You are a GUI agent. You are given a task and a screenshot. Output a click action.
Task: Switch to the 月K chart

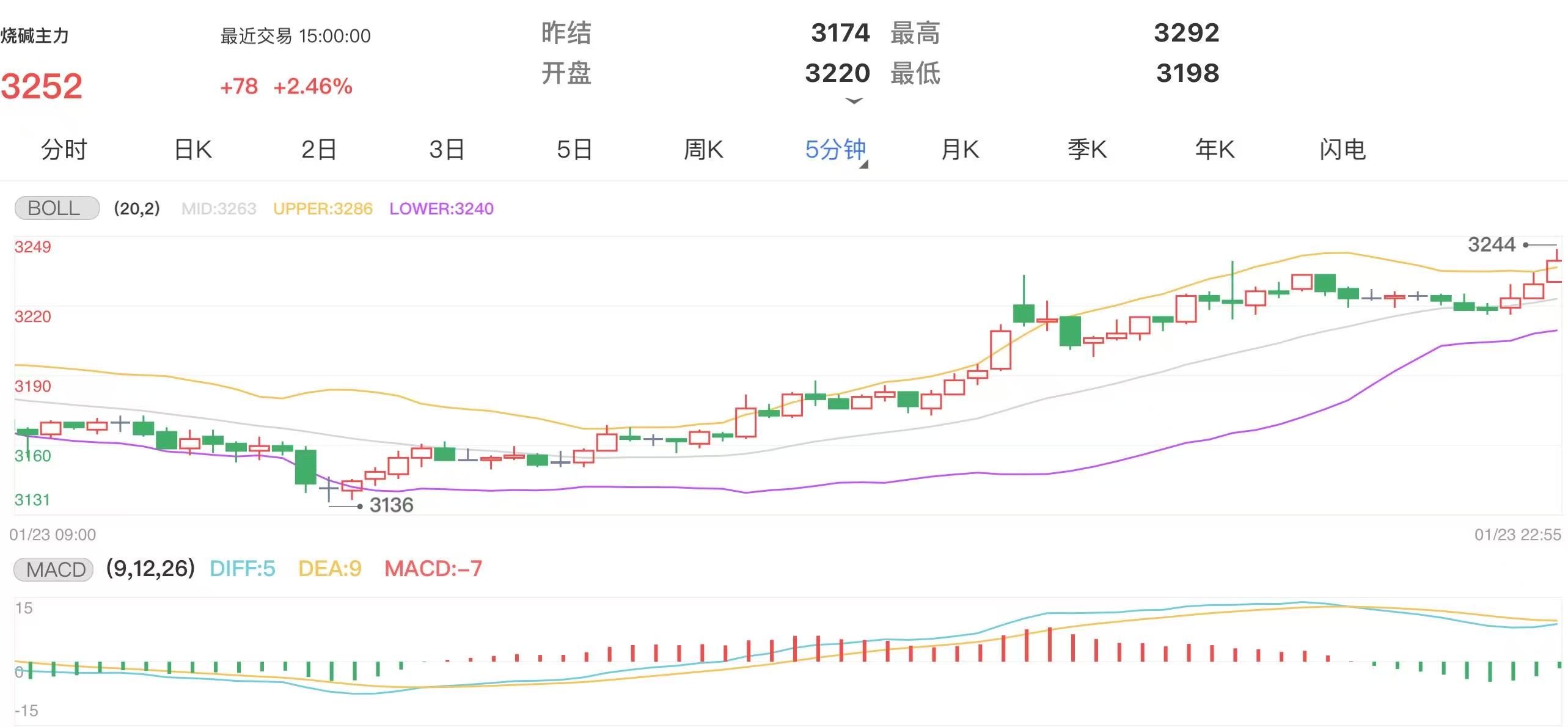tap(959, 150)
